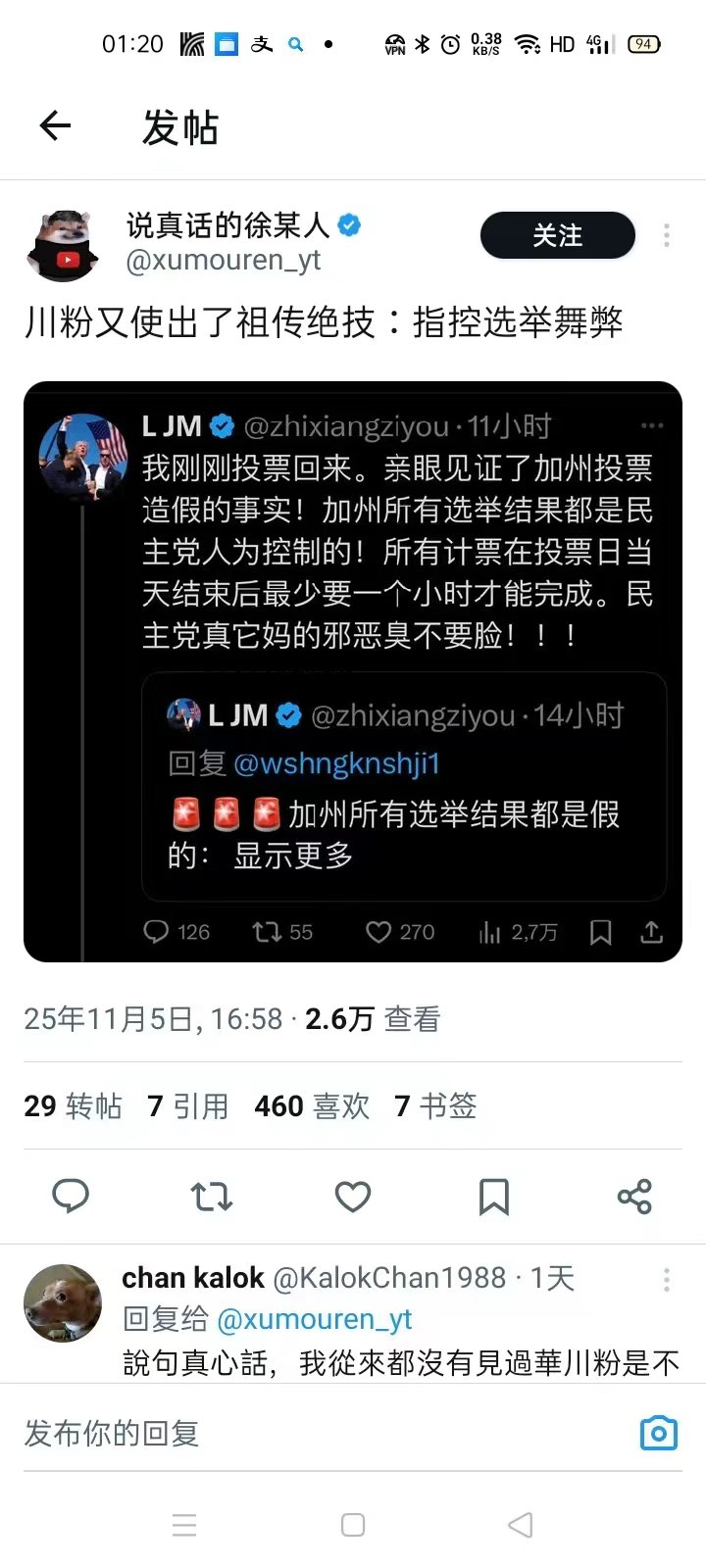Viewport: 706px width, 1568px height.
Task: Open system recent apps menu
Action: click(x=184, y=1525)
